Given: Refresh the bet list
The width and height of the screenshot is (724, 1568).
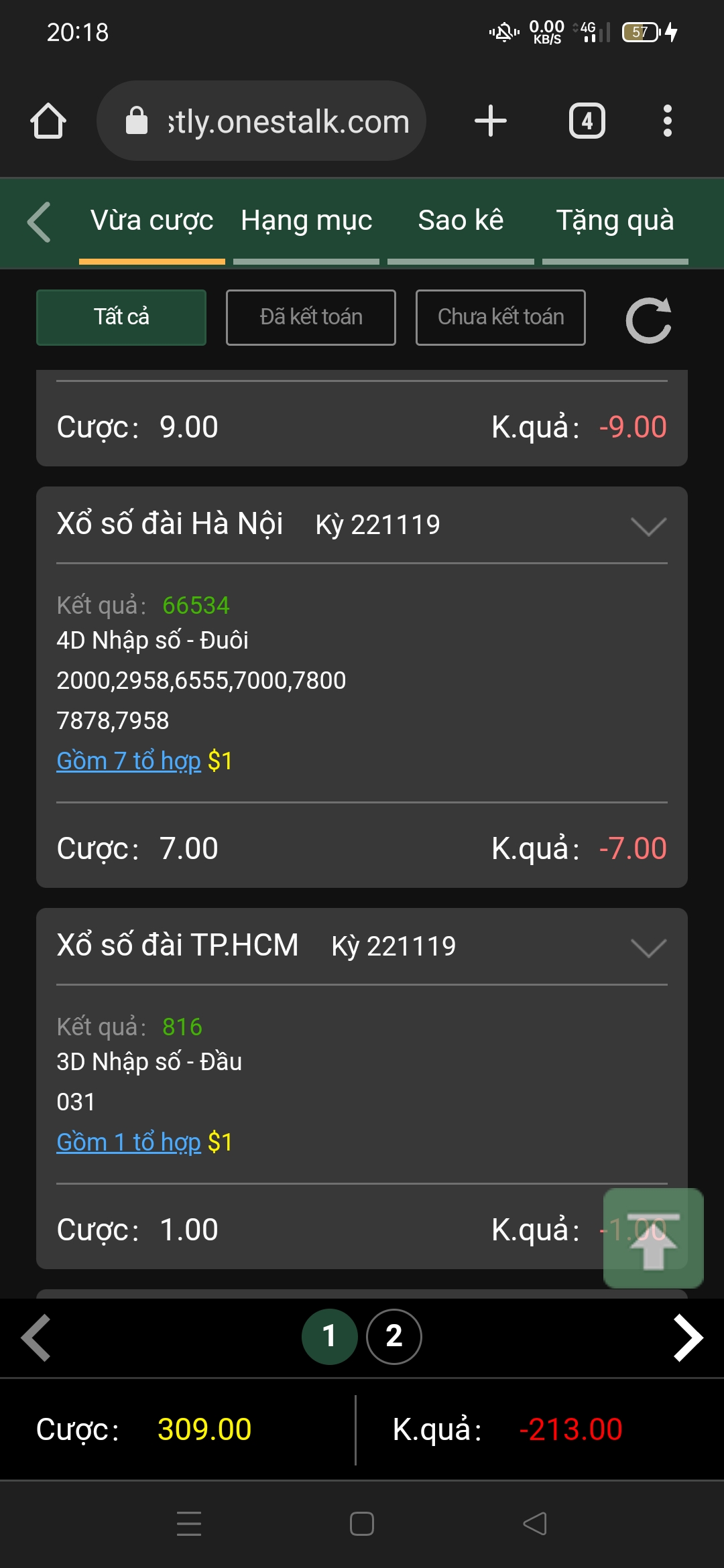Looking at the screenshot, I should 648,320.
